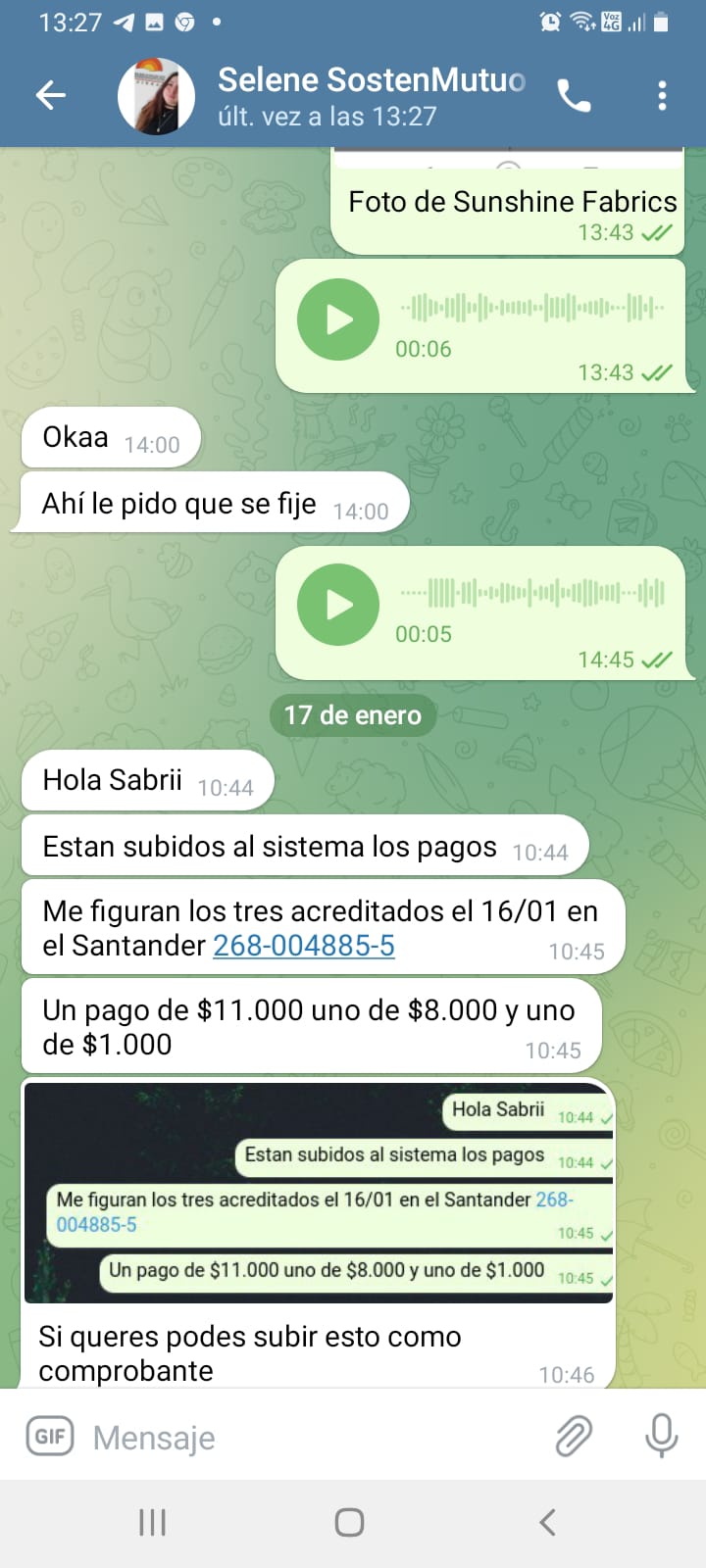Go to the home screen
Screen dimensions: 706x1568
tap(350, 1522)
